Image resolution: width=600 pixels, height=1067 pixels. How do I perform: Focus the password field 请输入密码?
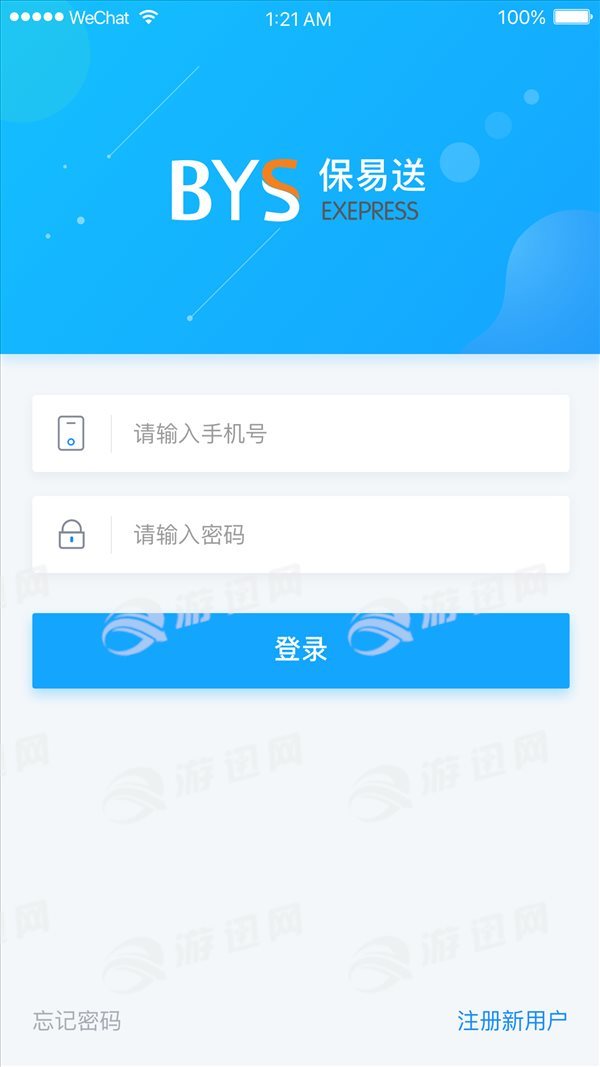click(301, 534)
